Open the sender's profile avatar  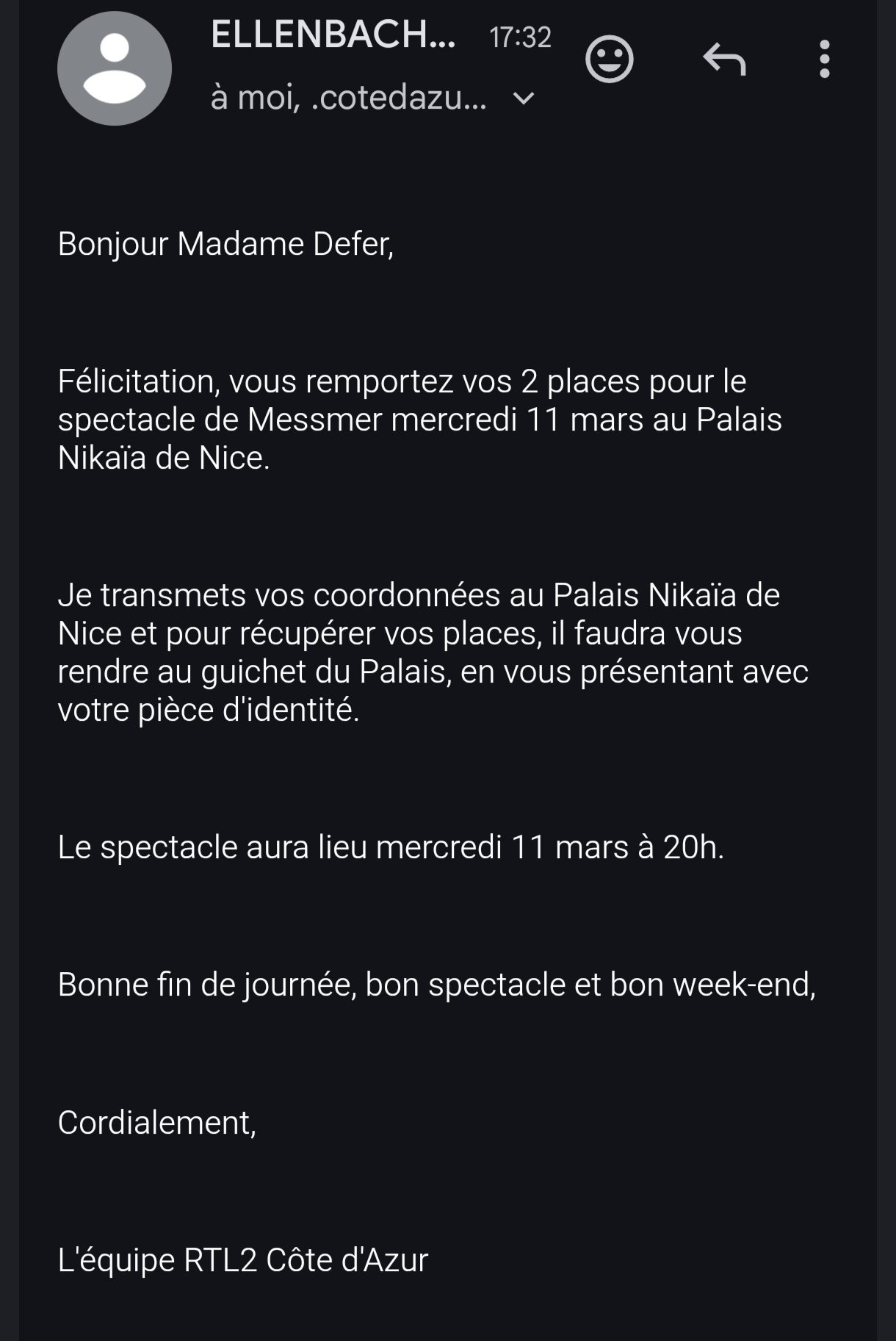click(115, 68)
